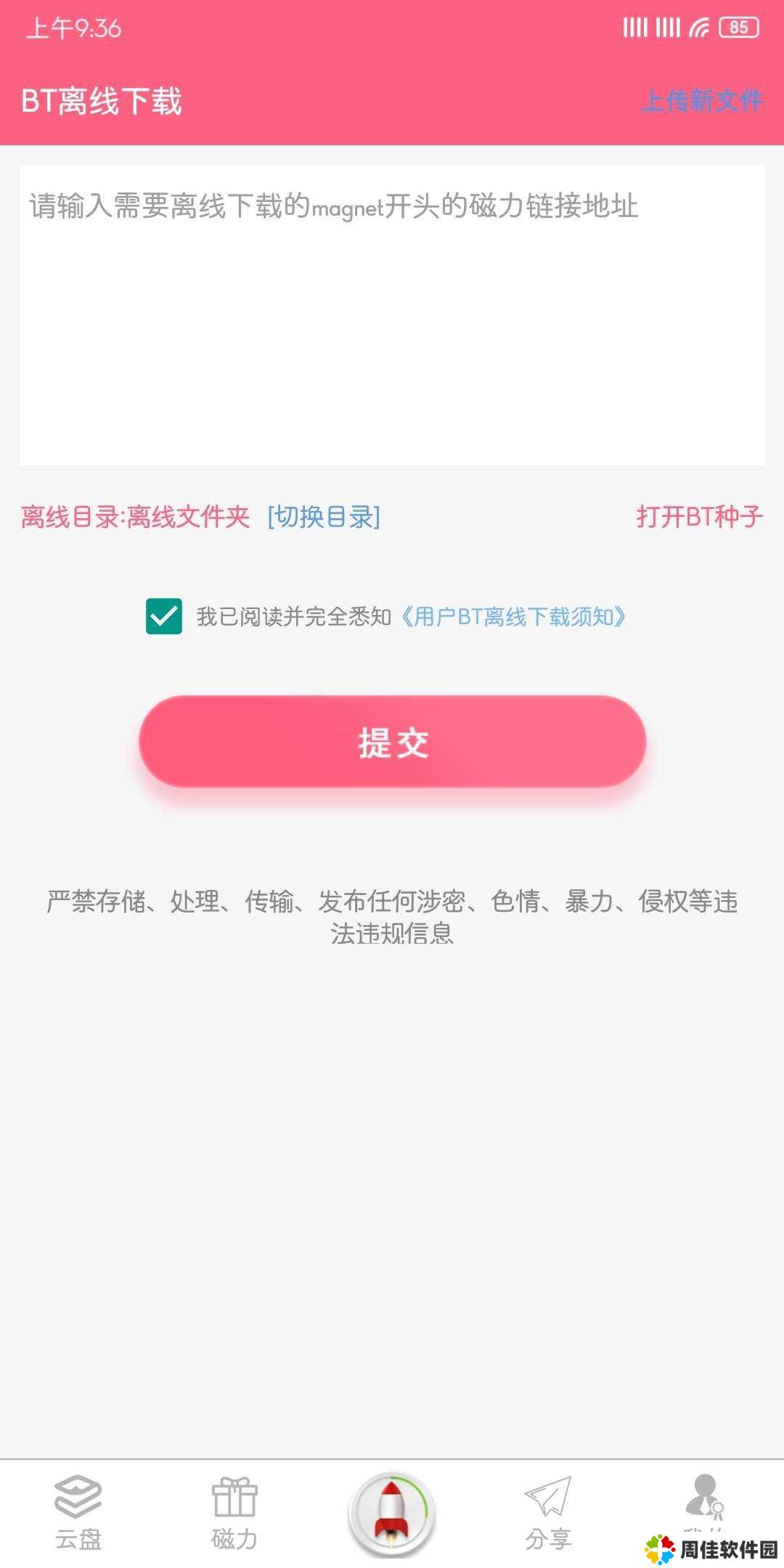784x1568 pixels.
Task: Uncheck the agreement checkbox
Action: tap(164, 616)
